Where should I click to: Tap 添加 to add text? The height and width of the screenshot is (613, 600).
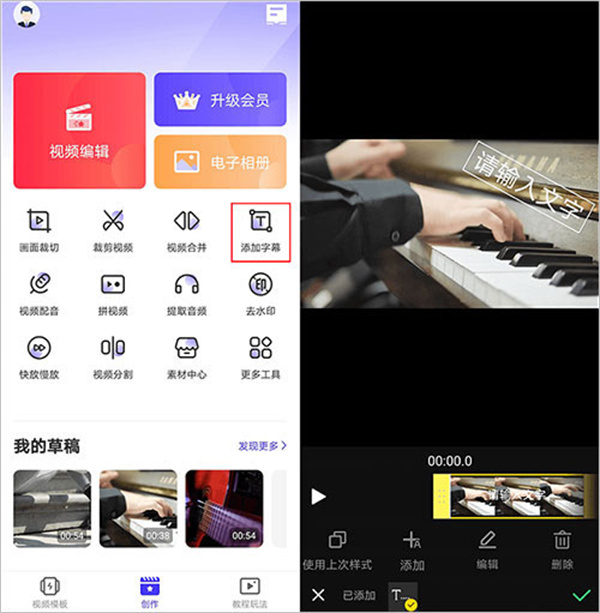coord(412,550)
